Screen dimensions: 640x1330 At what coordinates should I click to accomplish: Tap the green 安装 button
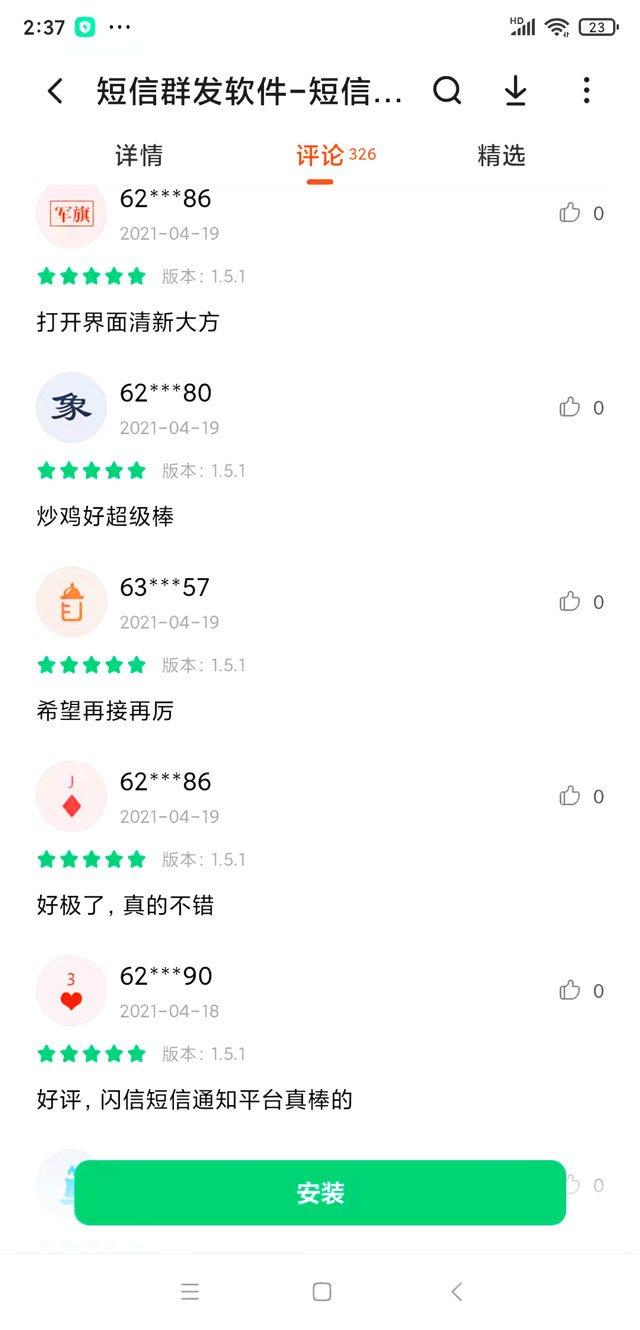[x=320, y=1193]
